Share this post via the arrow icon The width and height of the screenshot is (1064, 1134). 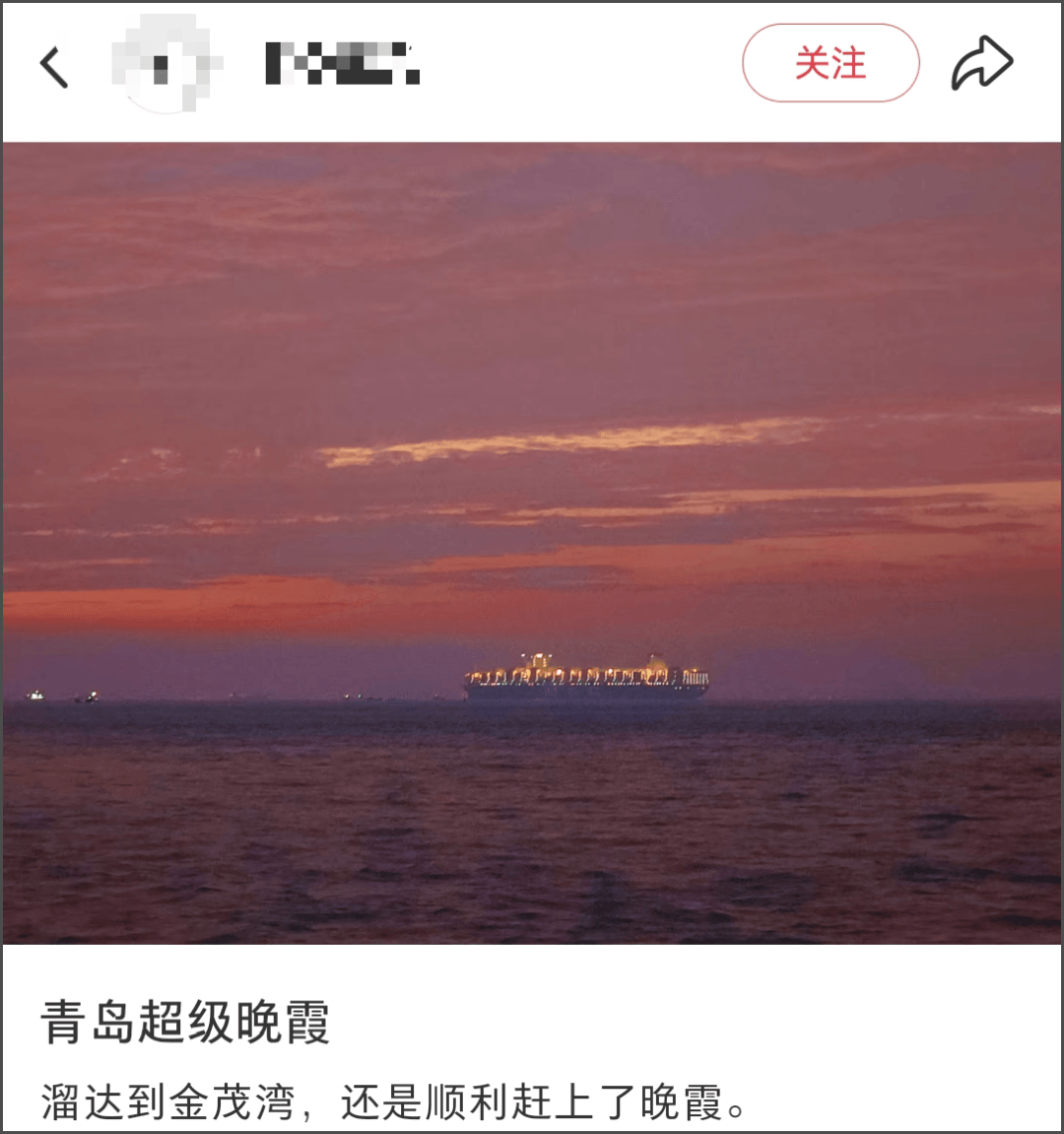(x=981, y=65)
